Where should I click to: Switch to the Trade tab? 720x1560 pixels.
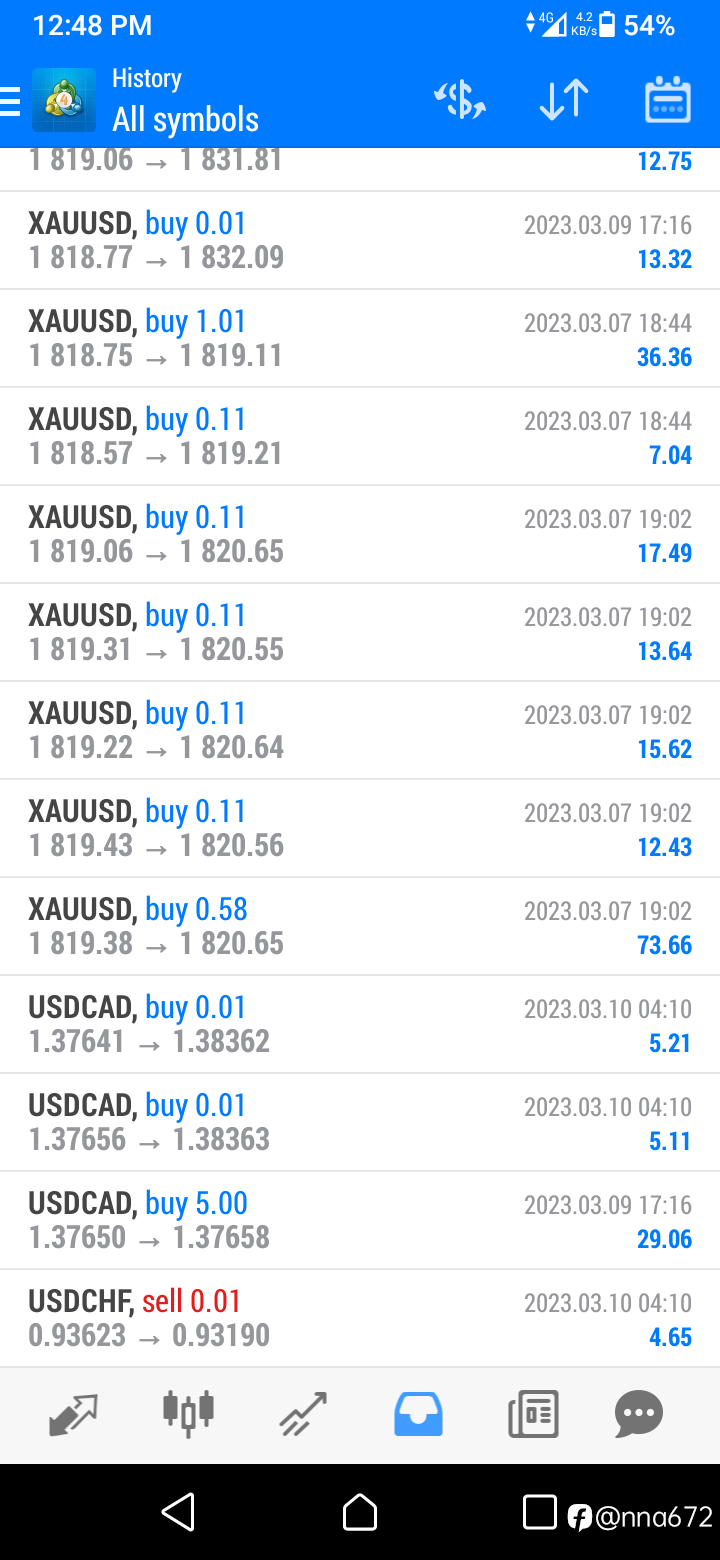304,1414
